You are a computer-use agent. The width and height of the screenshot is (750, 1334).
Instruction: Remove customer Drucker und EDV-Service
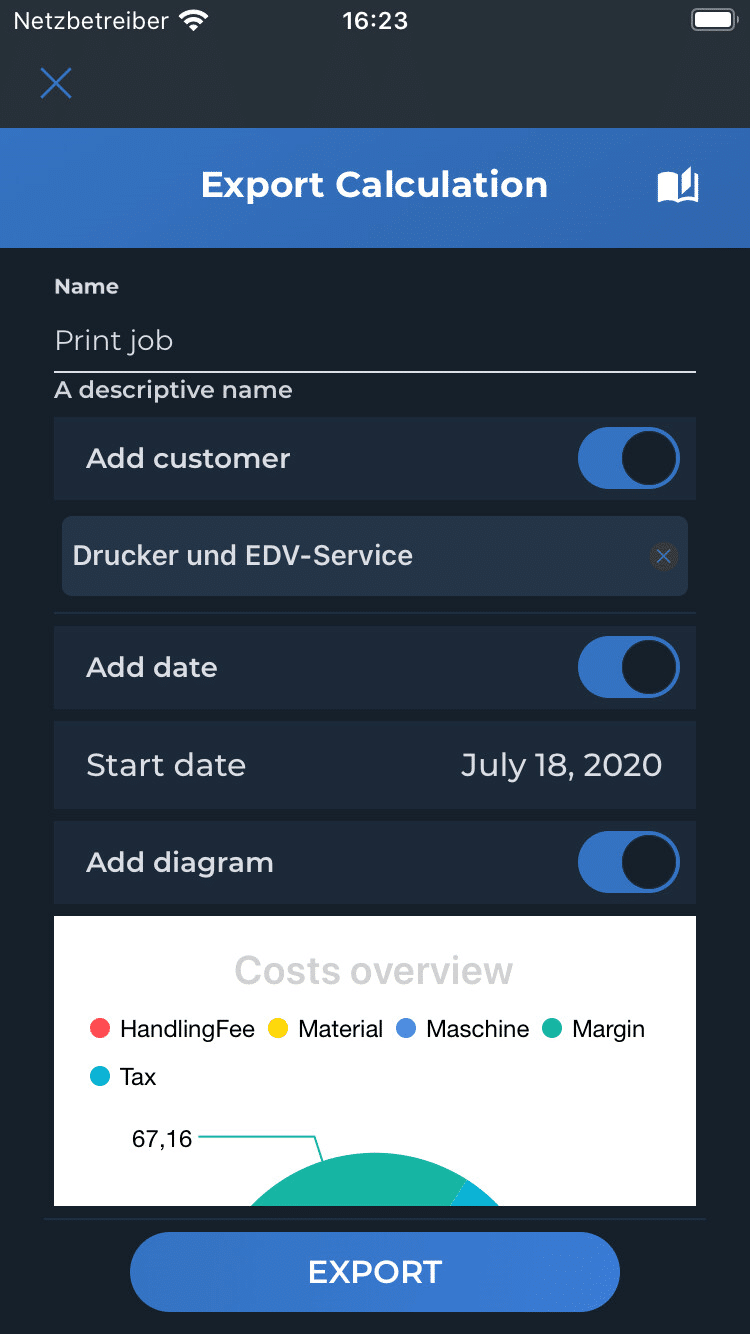pos(663,556)
